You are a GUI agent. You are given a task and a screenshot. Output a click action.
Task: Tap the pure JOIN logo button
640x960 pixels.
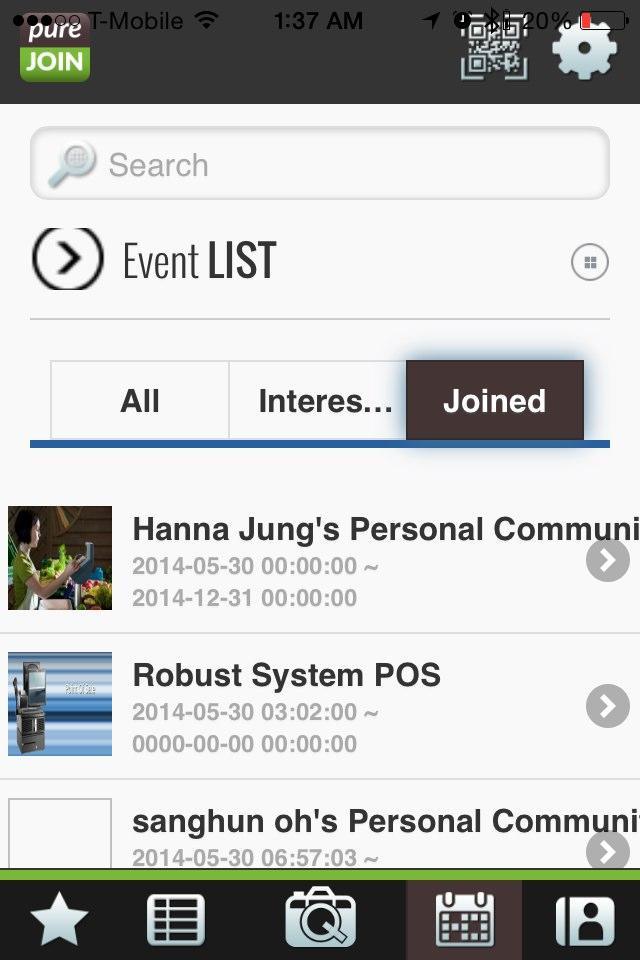pos(55,50)
